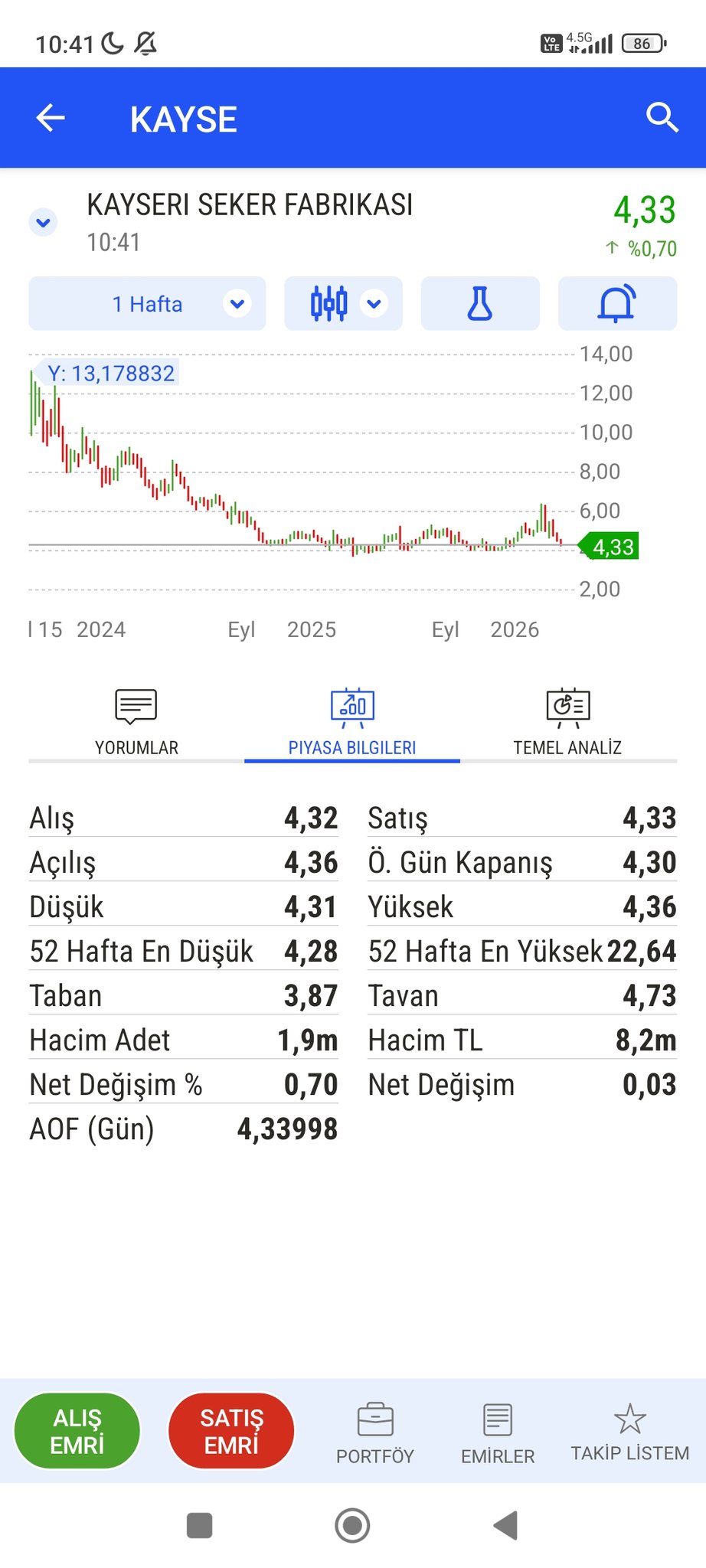Screen dimensions: 706x1568
Task: Place a sell order with SATIŞ EMRİ
Action: (231, 1431)
